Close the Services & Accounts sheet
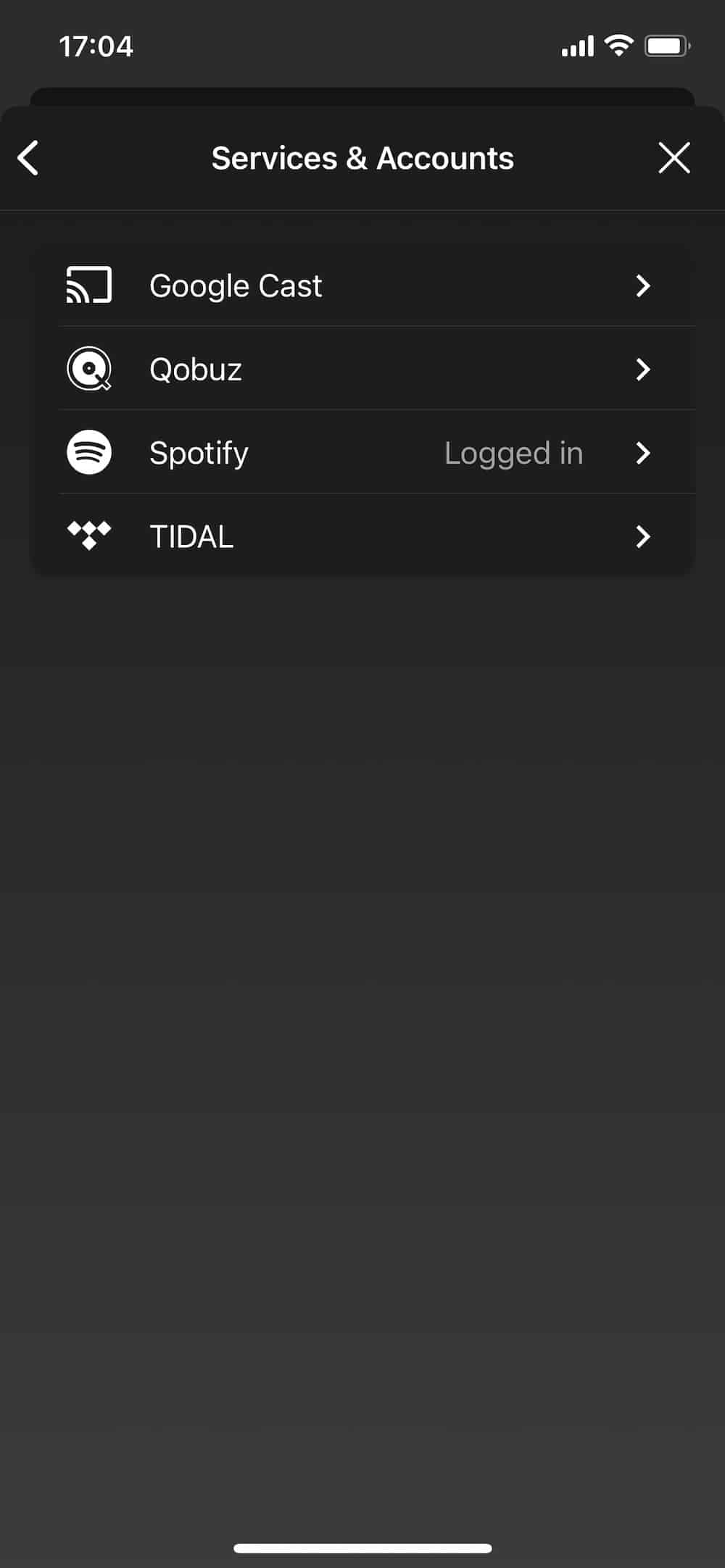Screen dimensions: 725x1568 [x=674, y=158]
